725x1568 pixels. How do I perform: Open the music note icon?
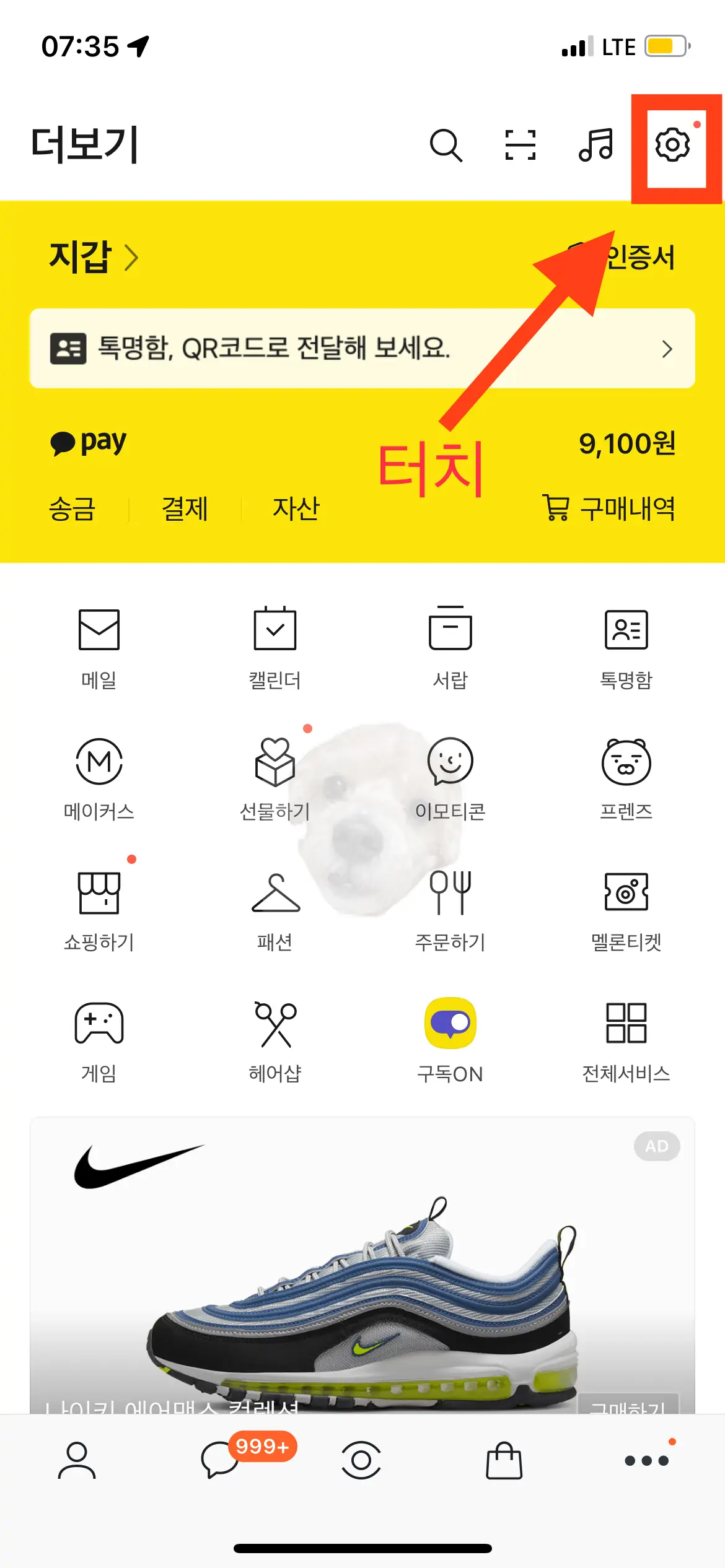pyautogui.click(x=595, y=146)
